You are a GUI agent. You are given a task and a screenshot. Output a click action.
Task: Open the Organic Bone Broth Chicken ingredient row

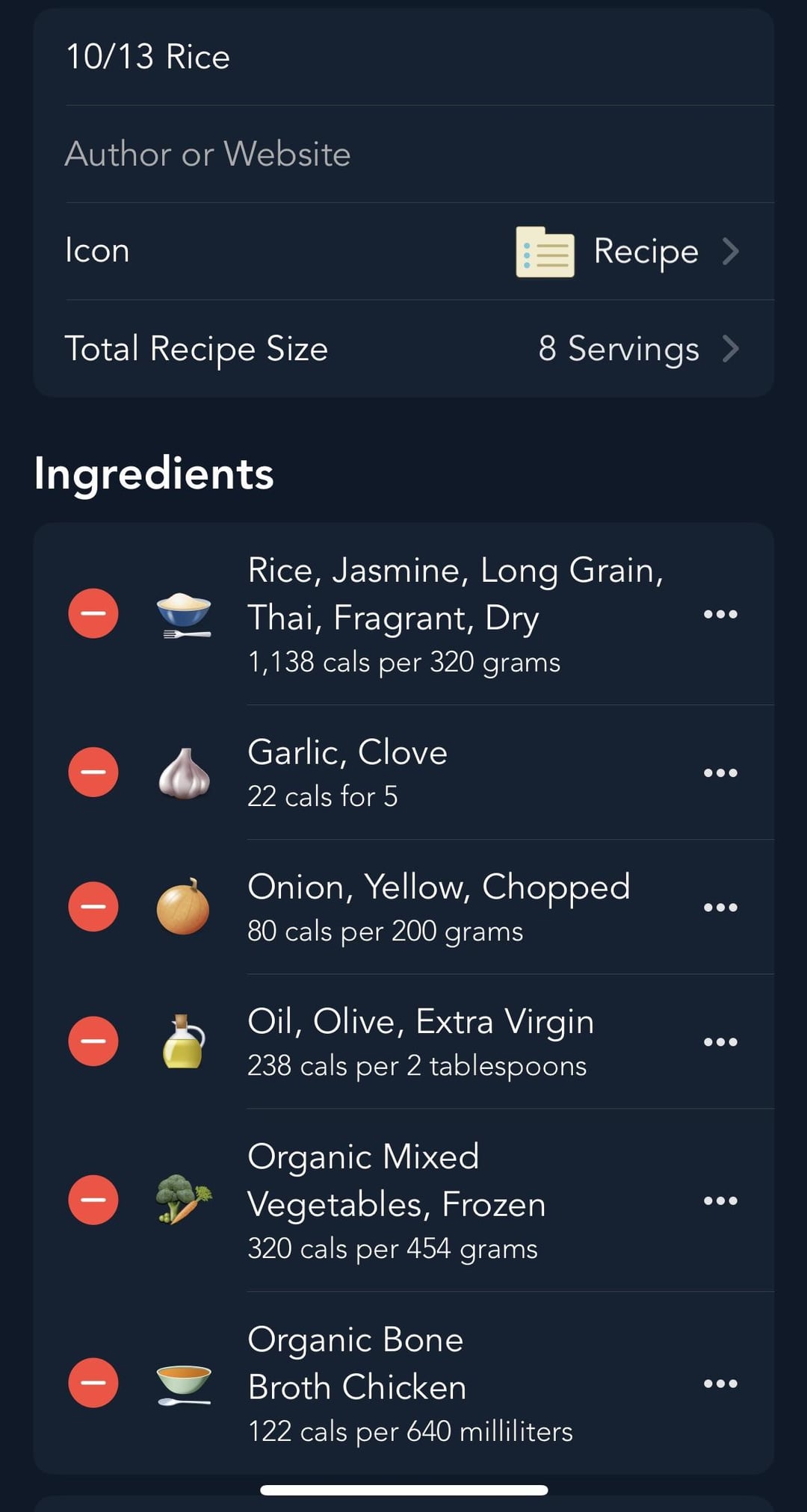tap(403, 1383)
